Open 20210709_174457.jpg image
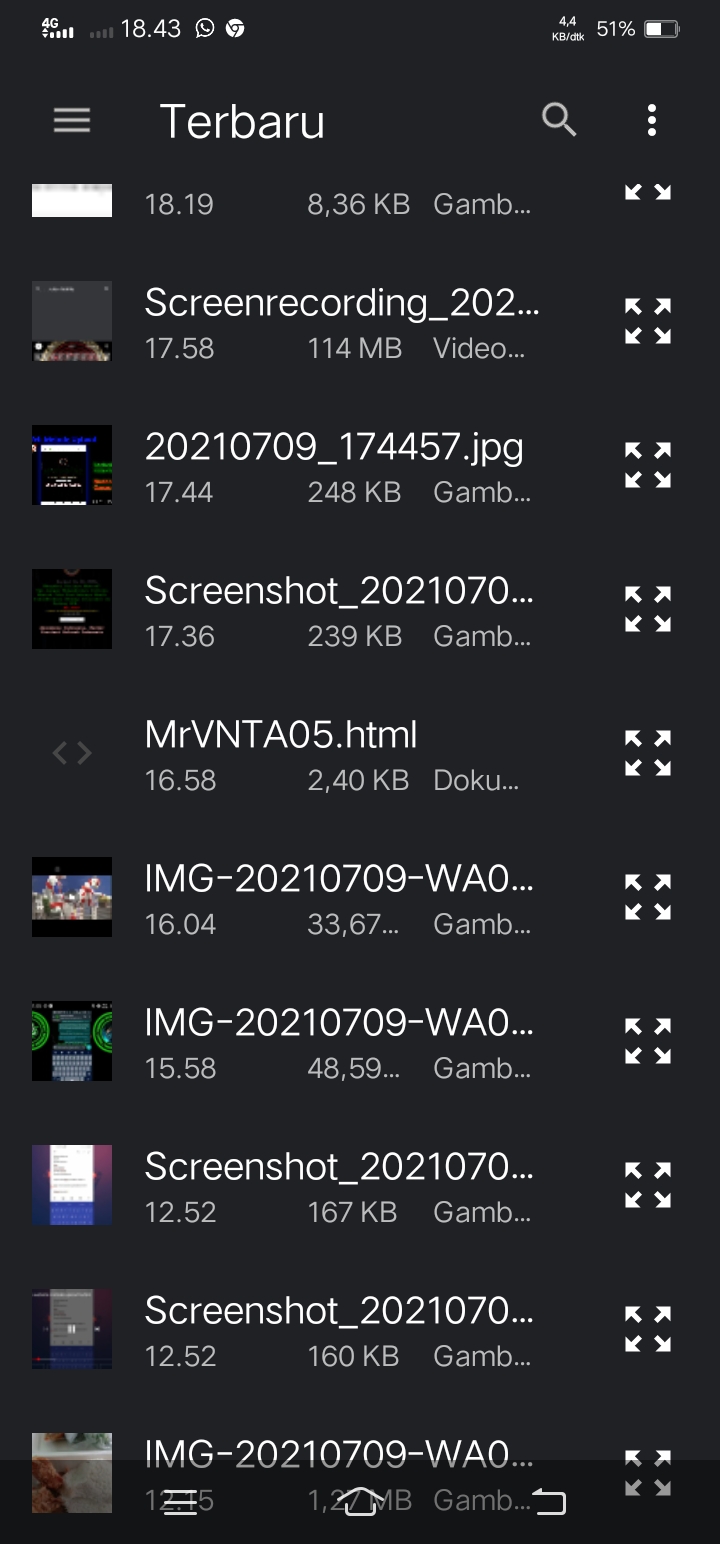Image resolution: width=720 pixels, height=1544 pixels. click(x=334, y=465)
